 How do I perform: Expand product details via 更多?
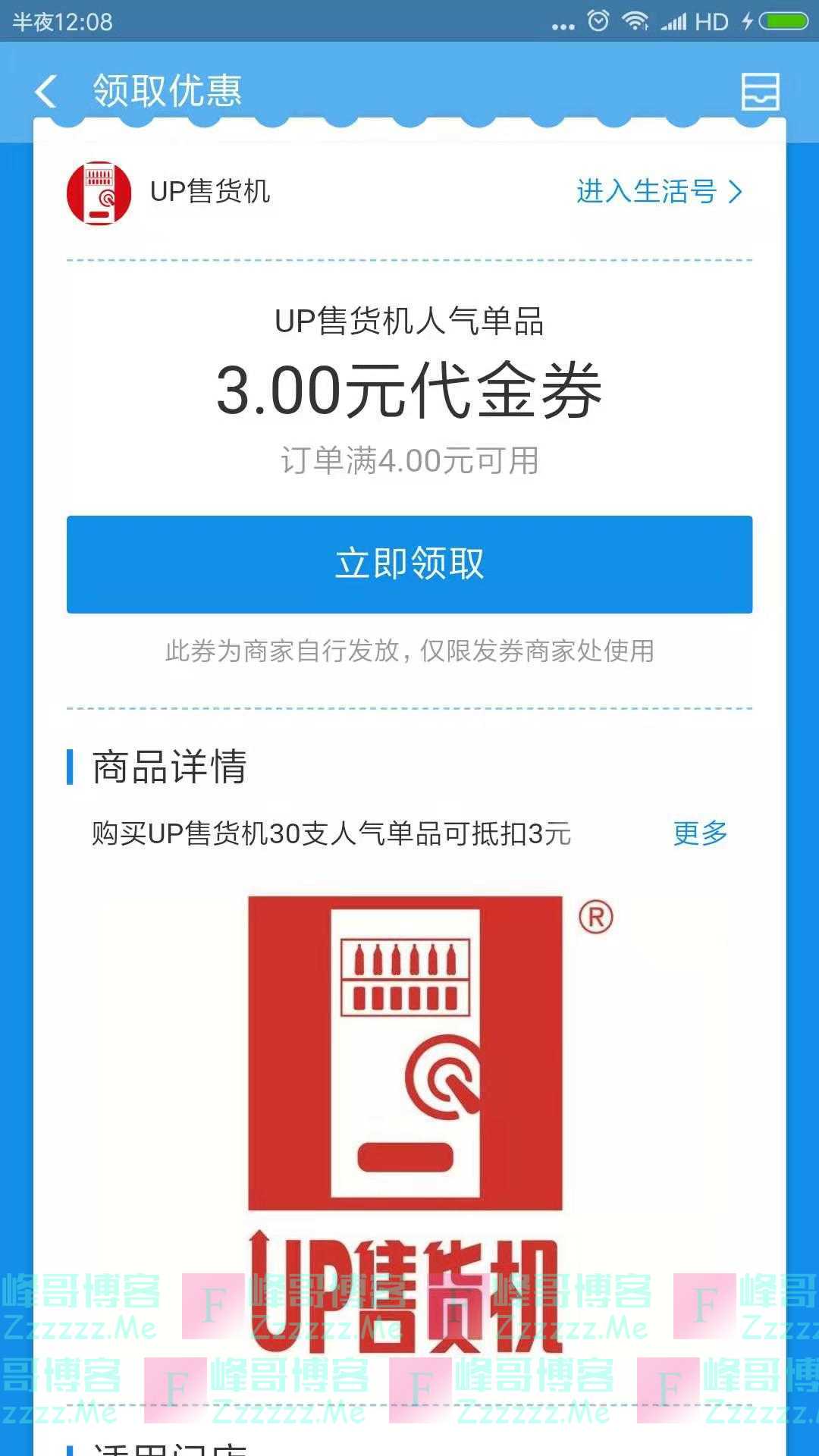(699, 833)
